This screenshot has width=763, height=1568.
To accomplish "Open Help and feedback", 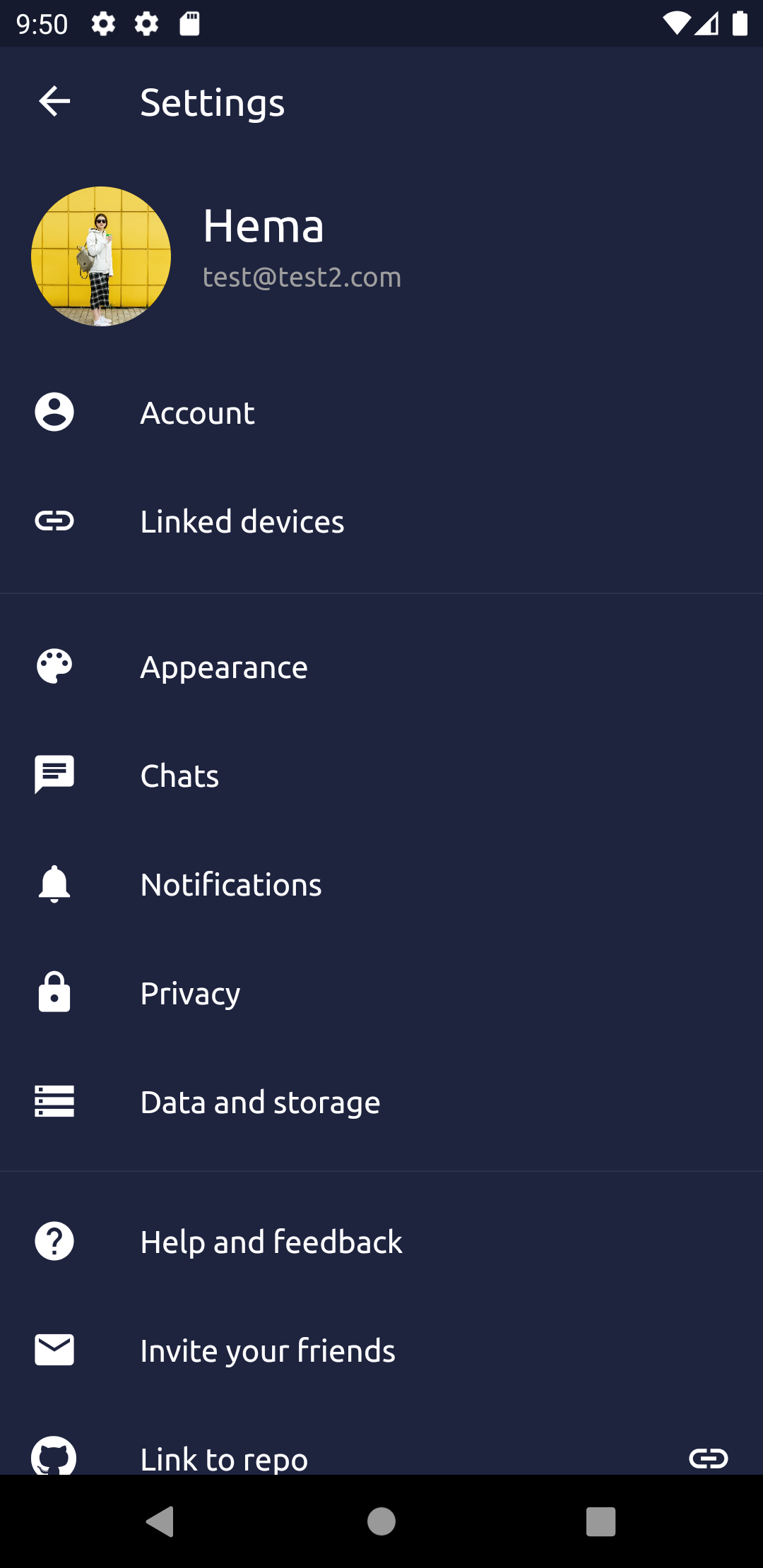I will click(381, 1242).
